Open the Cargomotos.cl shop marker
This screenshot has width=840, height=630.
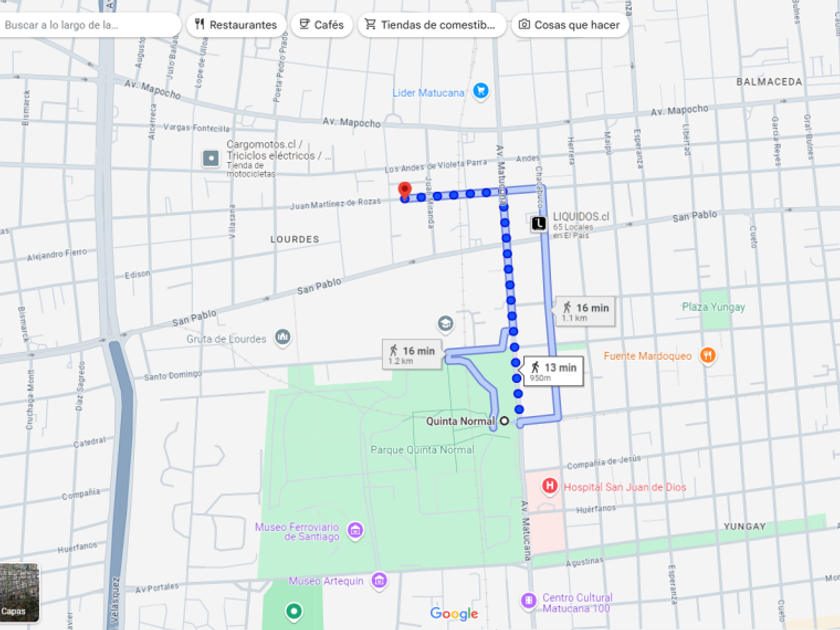click(x=211, y=159)
